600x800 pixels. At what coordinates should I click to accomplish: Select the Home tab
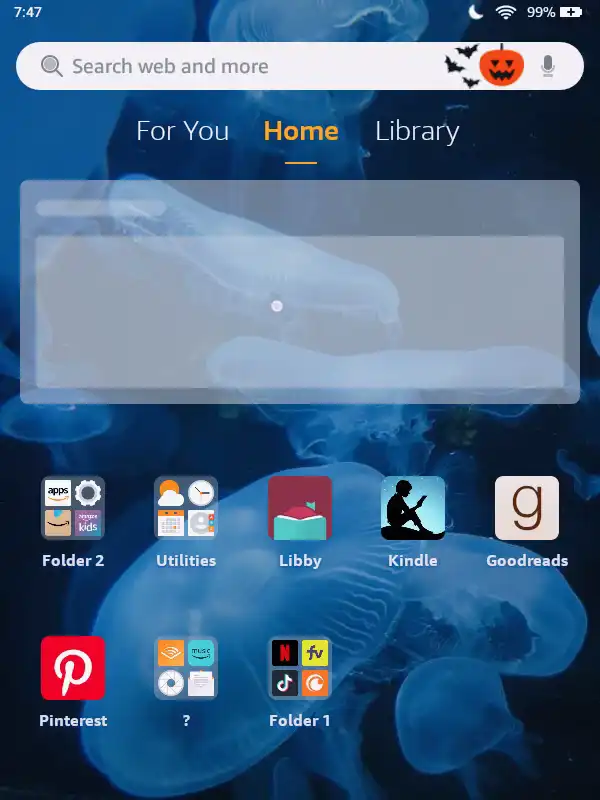301,131
